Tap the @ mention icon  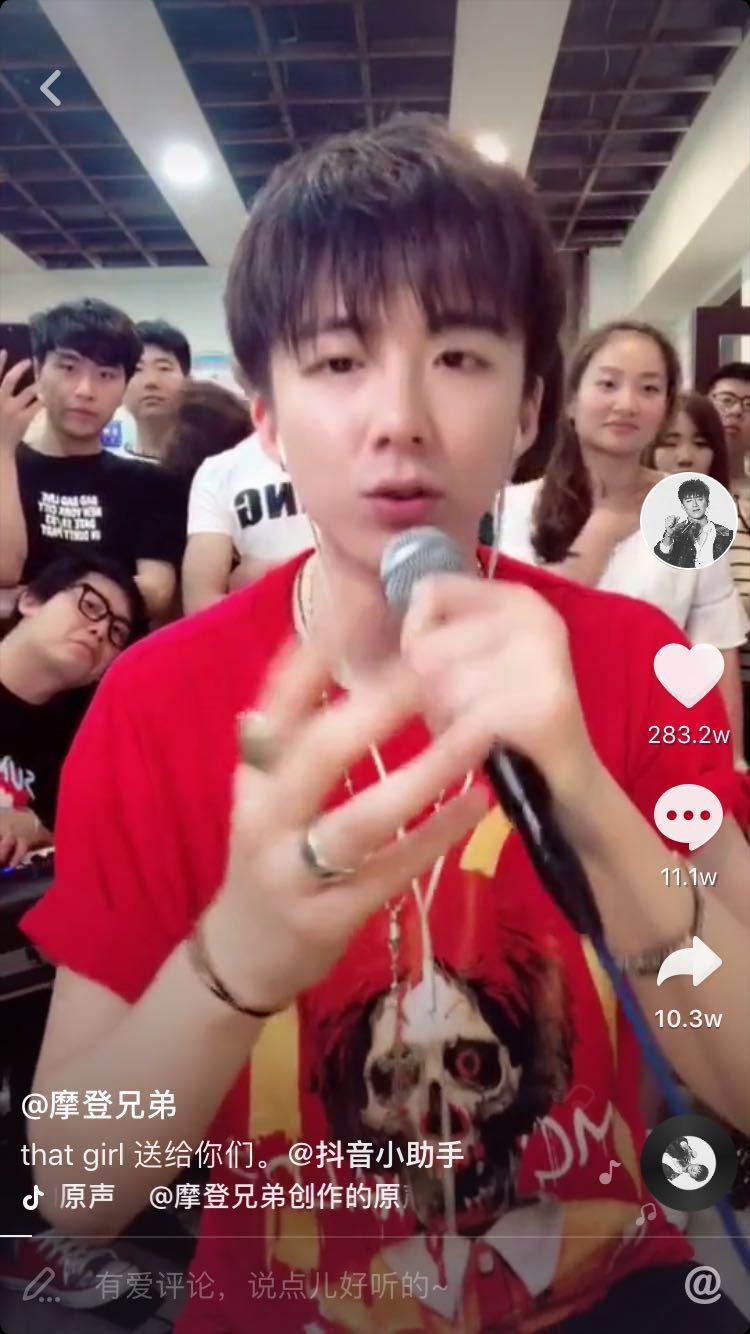(x=703, y=1284)
